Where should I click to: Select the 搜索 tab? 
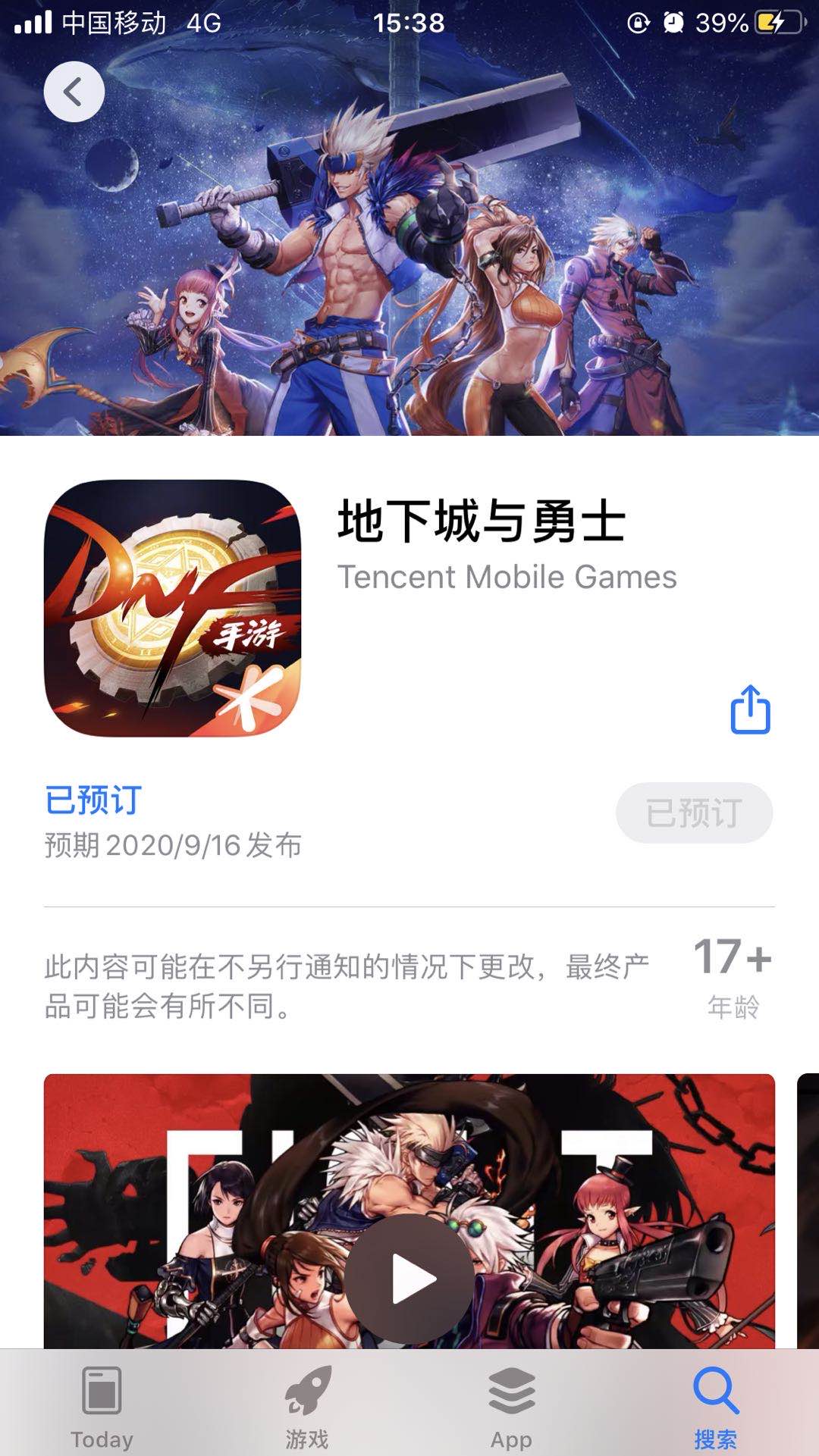point(715,1407)
